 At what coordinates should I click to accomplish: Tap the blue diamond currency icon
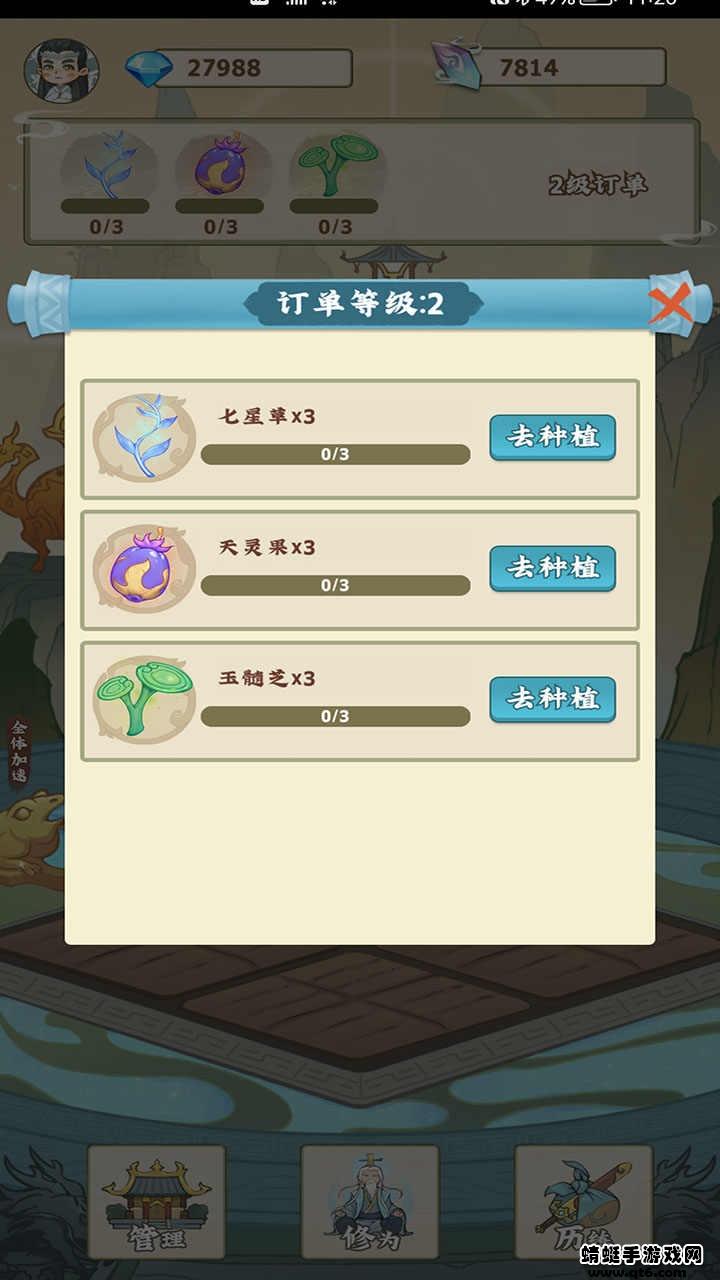point(148,67)
